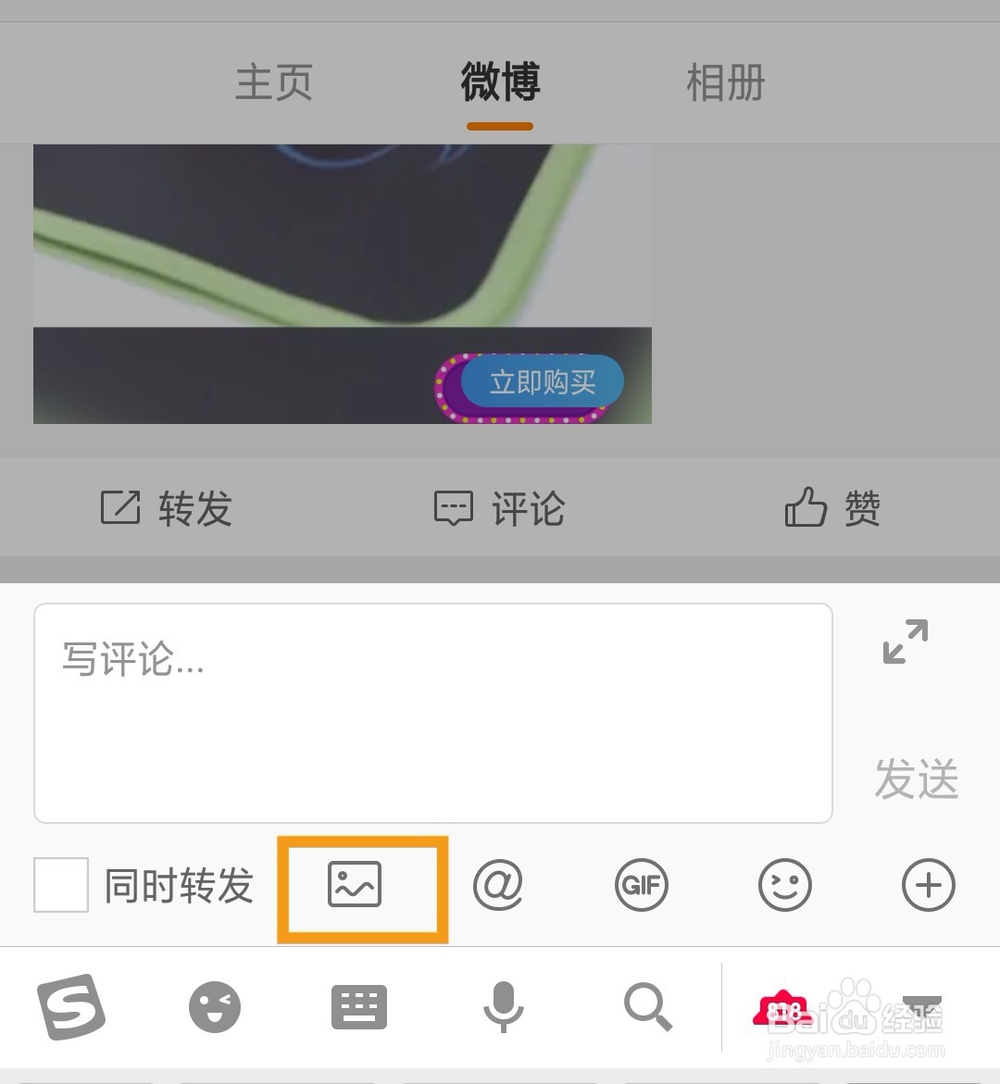Click the plus icon for more options

929,886
